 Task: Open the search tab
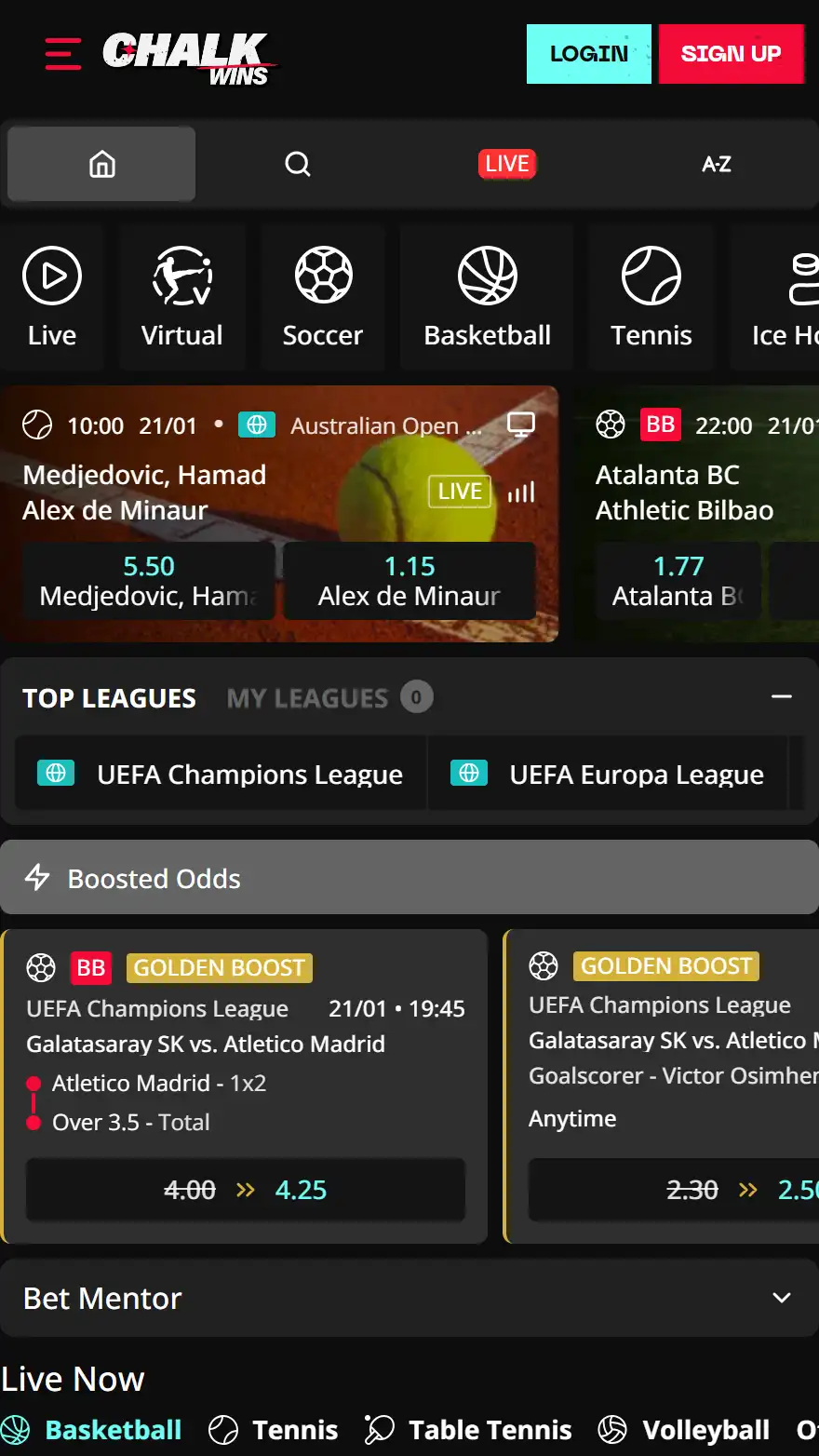coord(298,165)
